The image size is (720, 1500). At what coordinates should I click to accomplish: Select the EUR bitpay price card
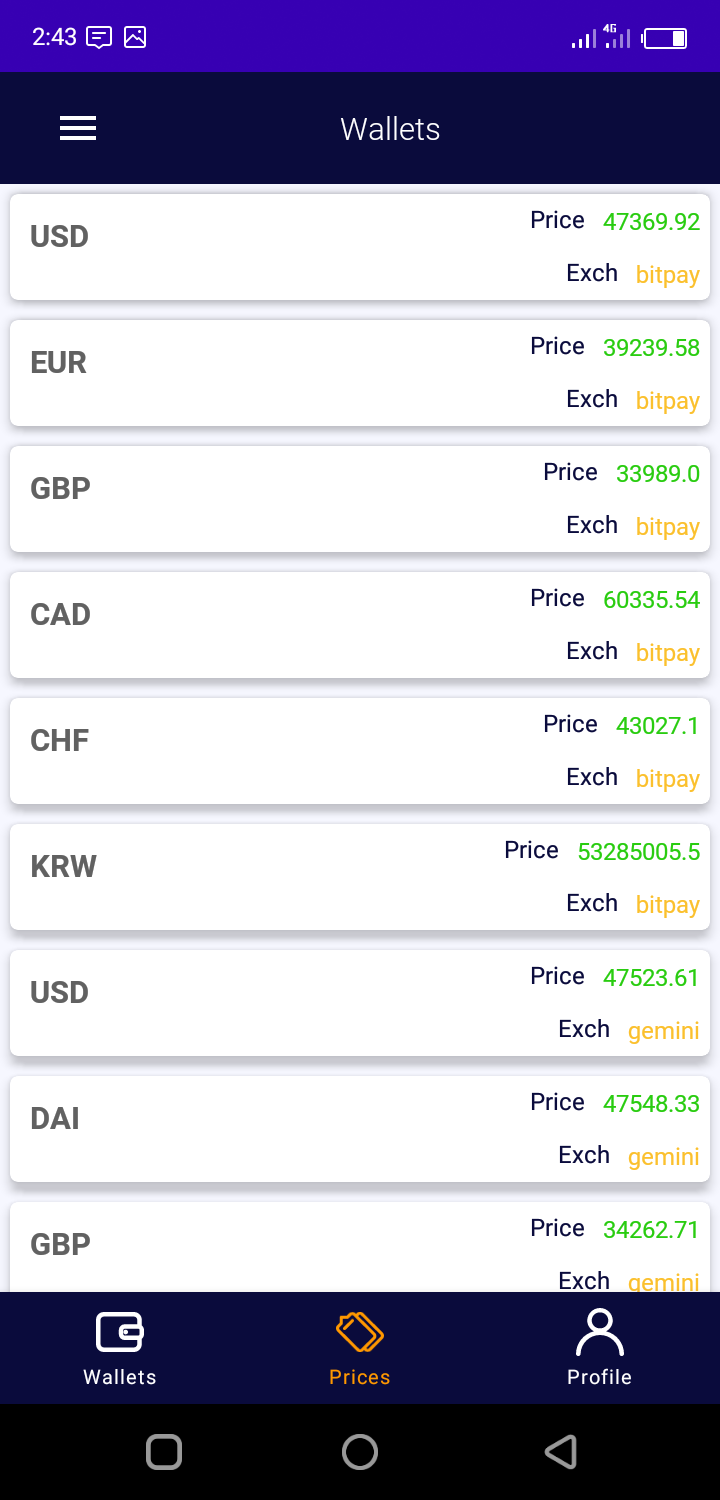pos(360,373)
